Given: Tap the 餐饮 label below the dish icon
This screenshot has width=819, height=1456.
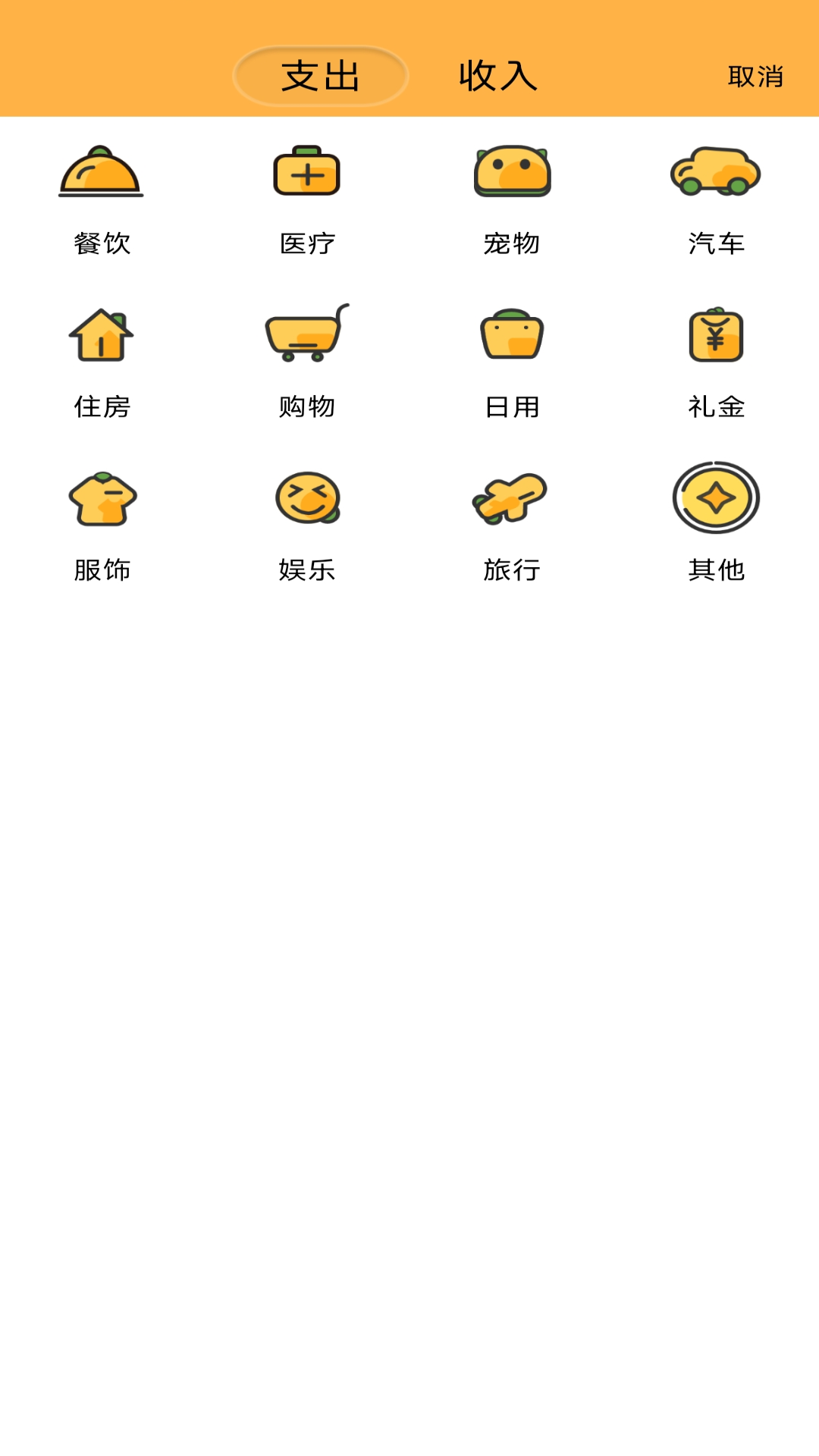Looking at the screenshot, I should [102, 243].
